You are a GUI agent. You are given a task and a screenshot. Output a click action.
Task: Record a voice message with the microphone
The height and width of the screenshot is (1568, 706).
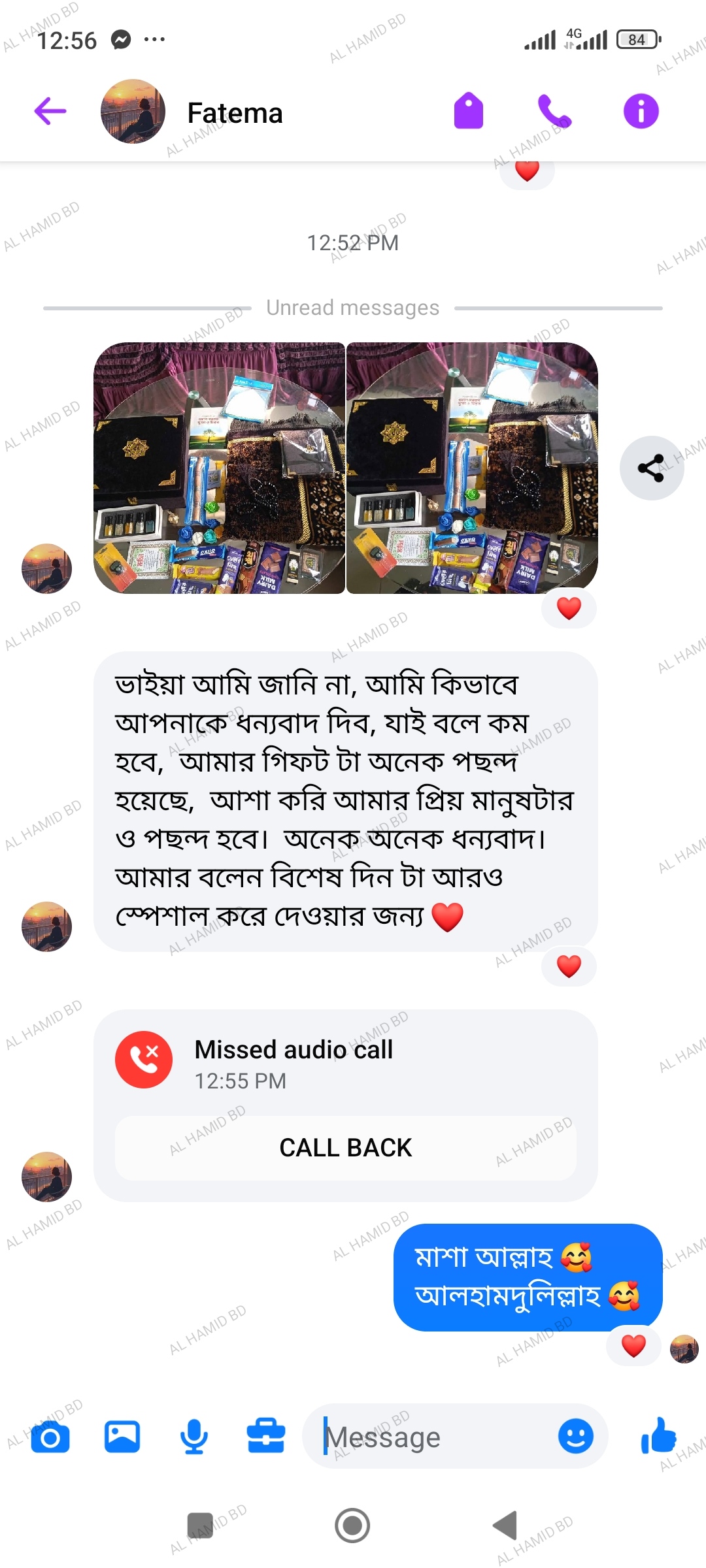point(194,1437)
